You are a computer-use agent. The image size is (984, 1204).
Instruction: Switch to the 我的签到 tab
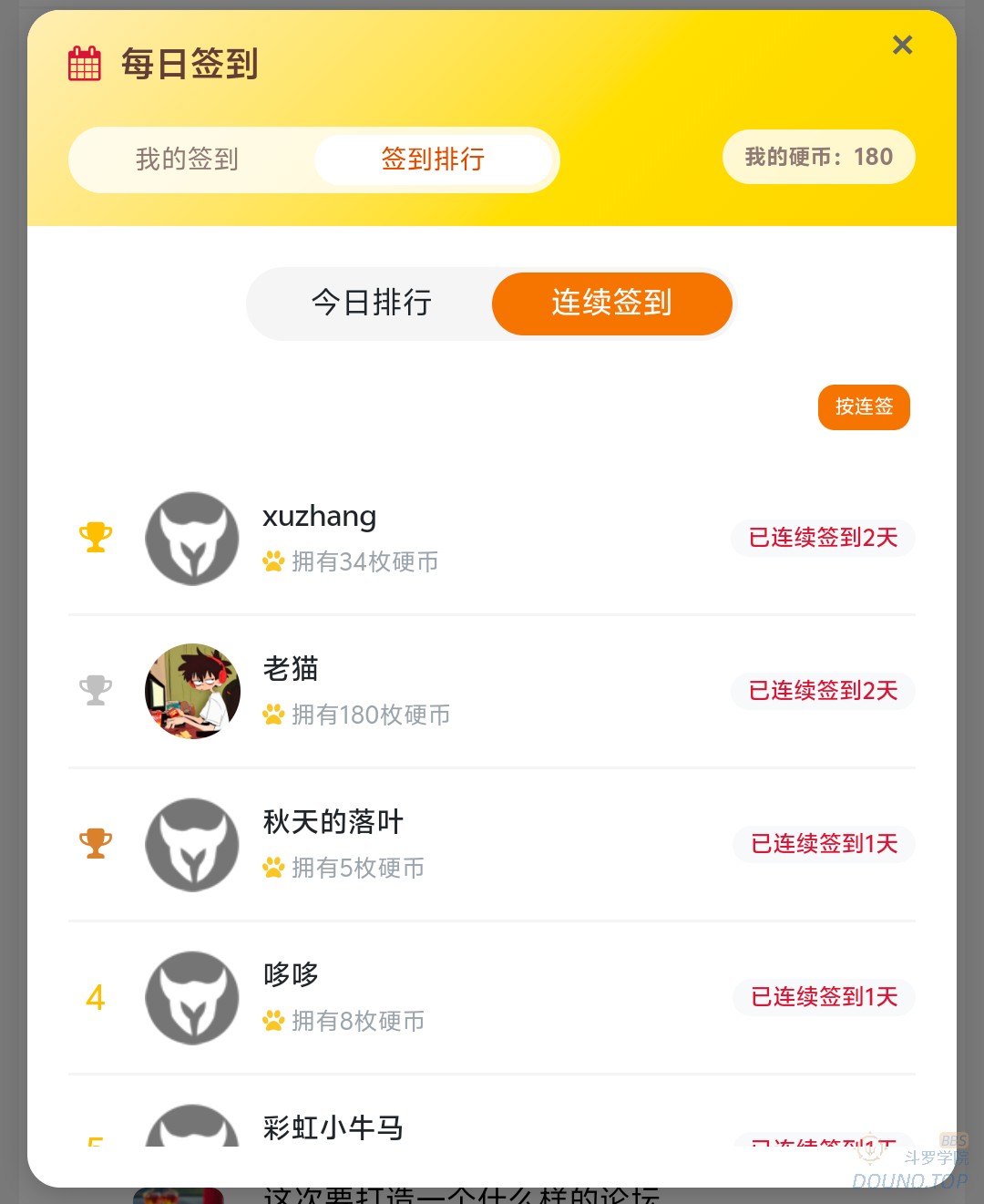pyautogui.click(x=187, y=160)
